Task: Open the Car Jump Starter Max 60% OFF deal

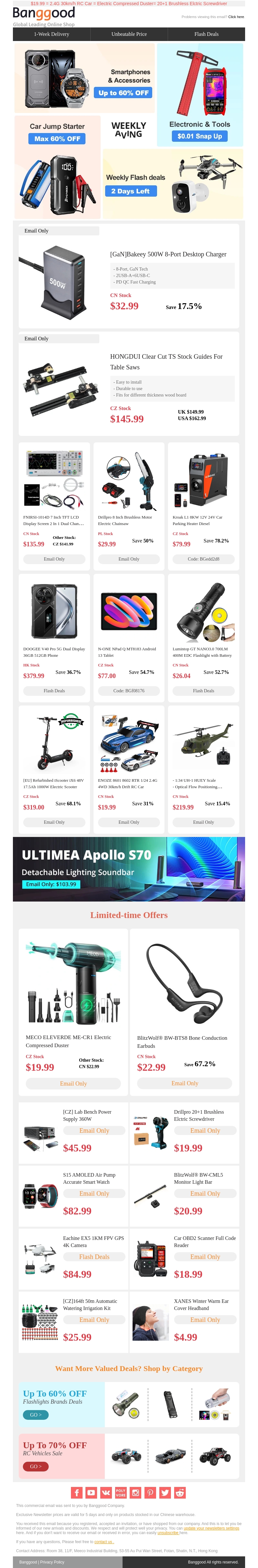Action: pyautogui.click(x=57, y=139)
